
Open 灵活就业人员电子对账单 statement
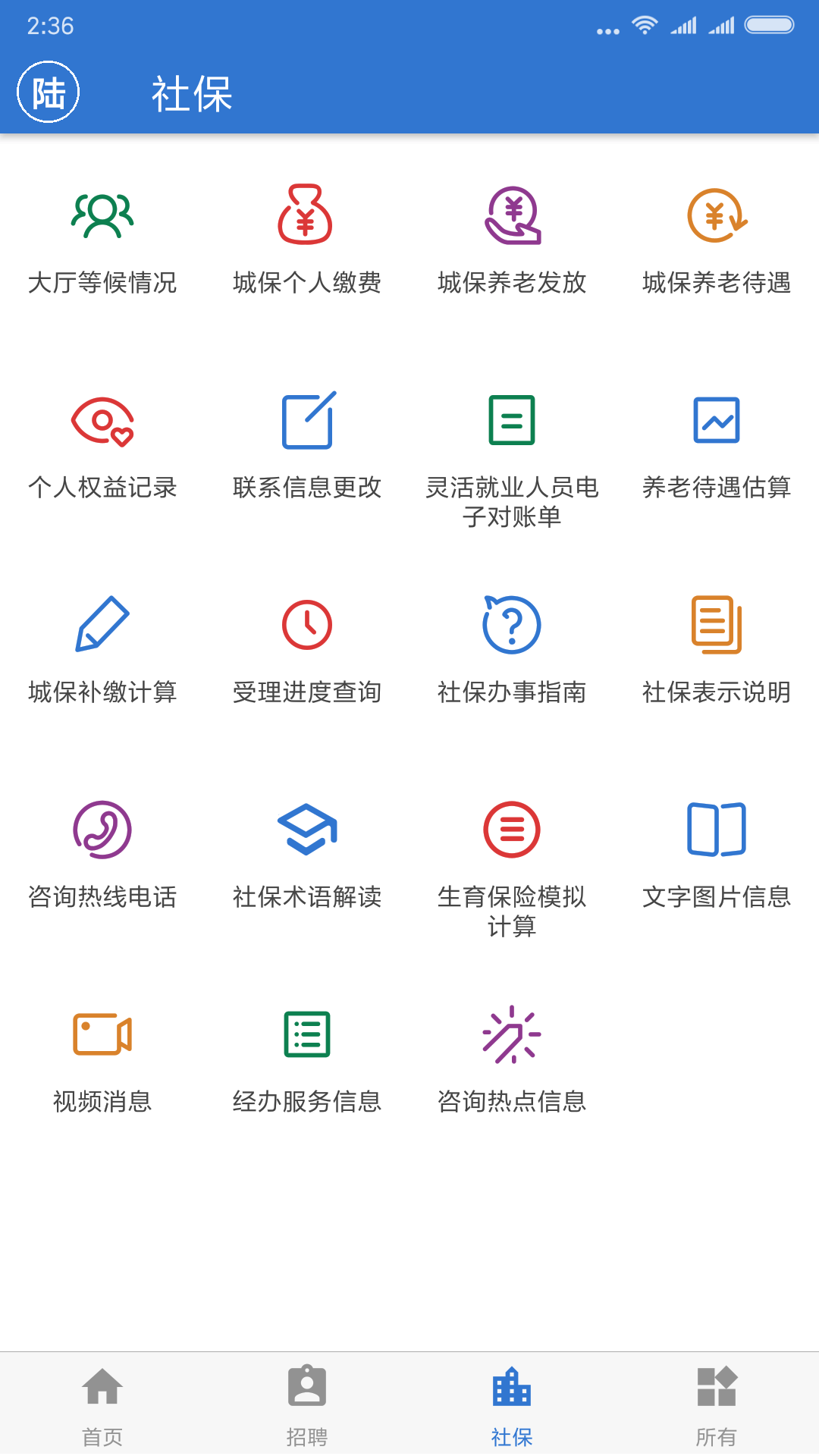tap(512, 455)
